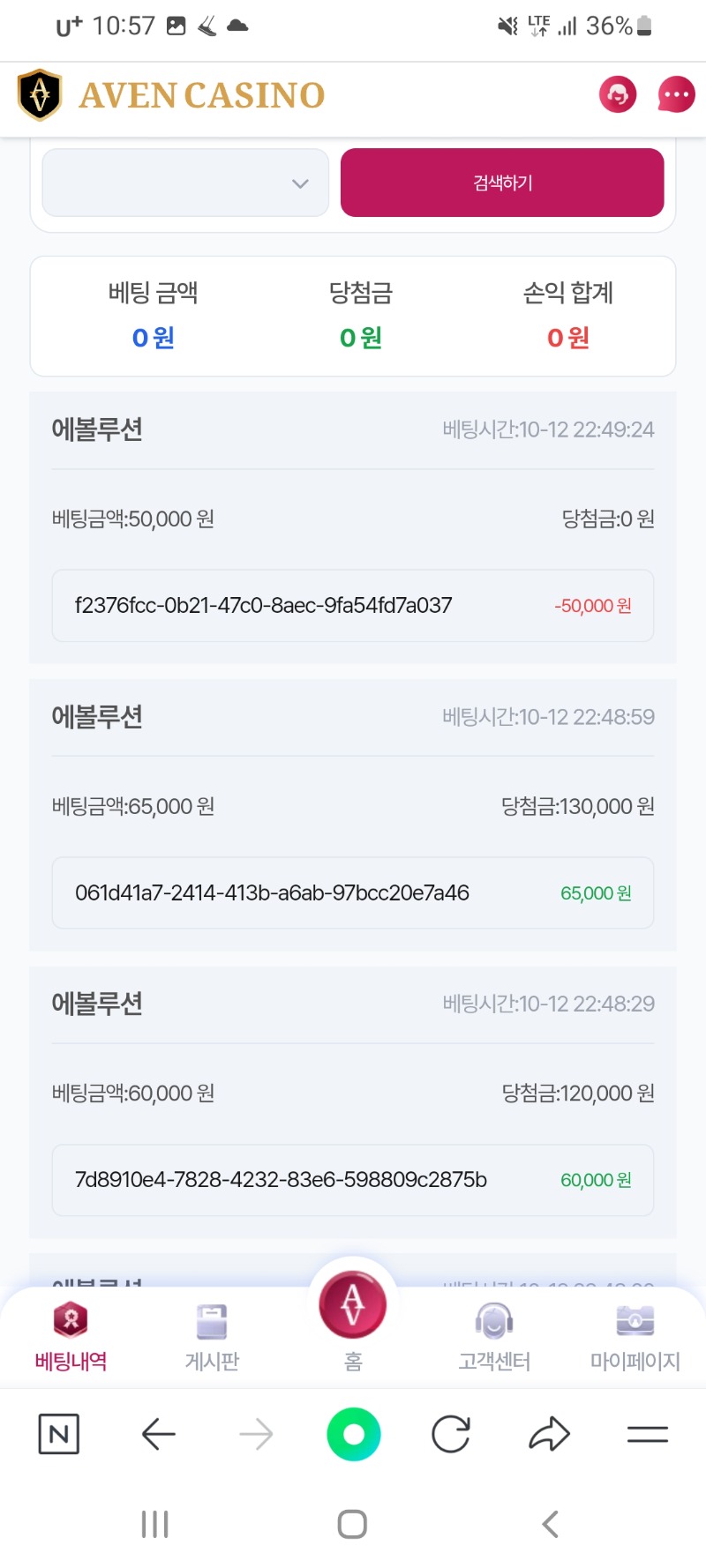Share this page via the share arrow
The height and width of the screenshot is (1568, 706).
pyautogui.click(x=549, y=1434)
